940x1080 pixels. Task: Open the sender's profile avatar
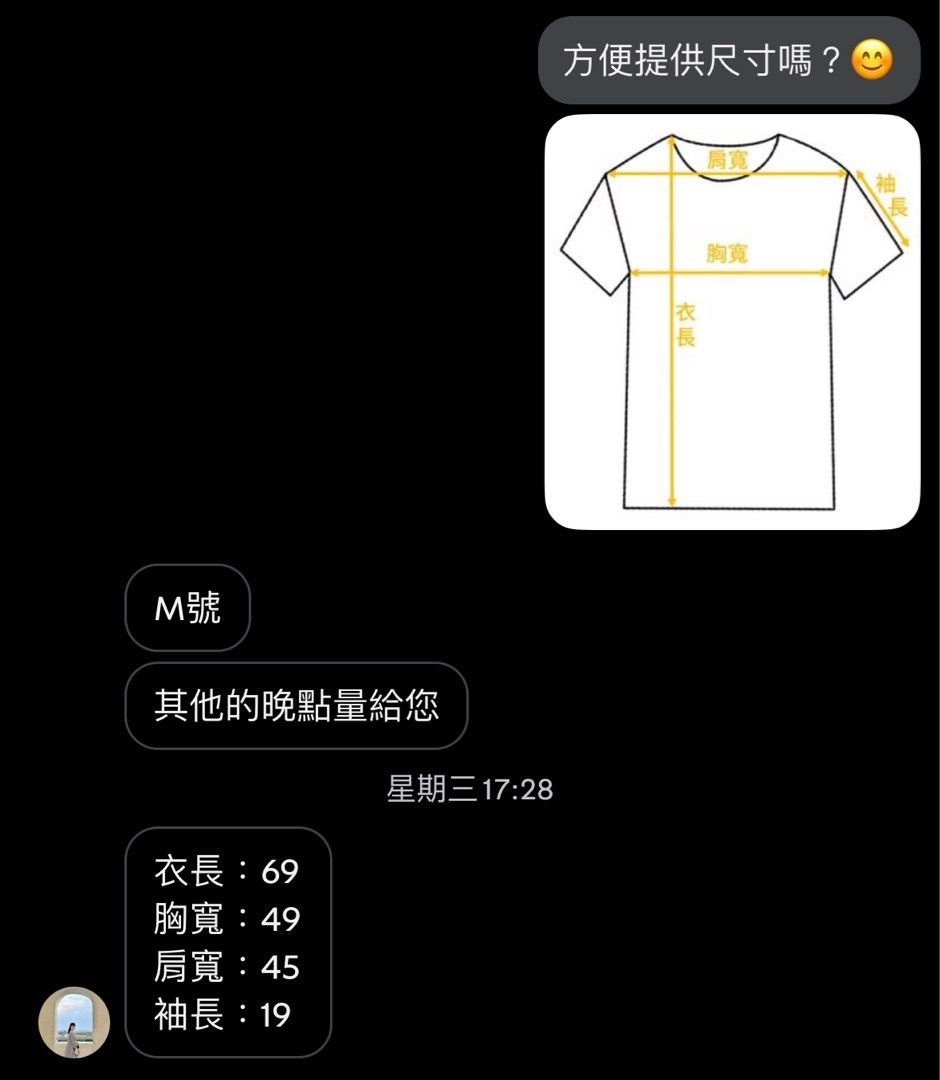pyautogui.click(x=74, y=1022)
